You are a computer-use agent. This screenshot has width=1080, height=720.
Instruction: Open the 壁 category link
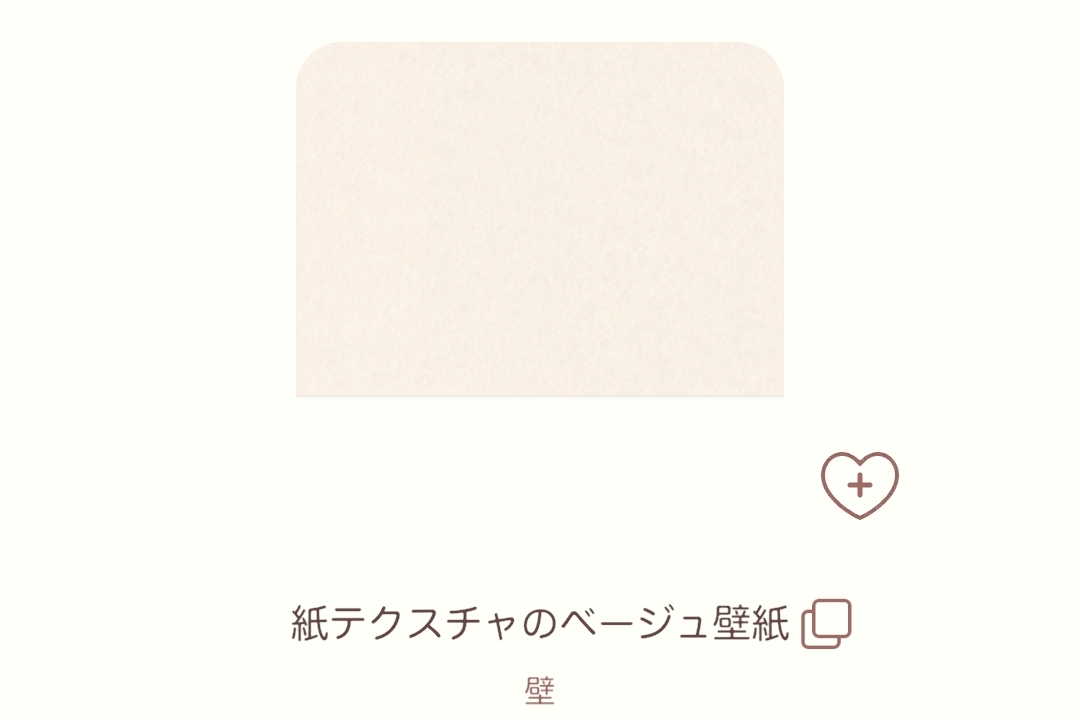(540, 691)
